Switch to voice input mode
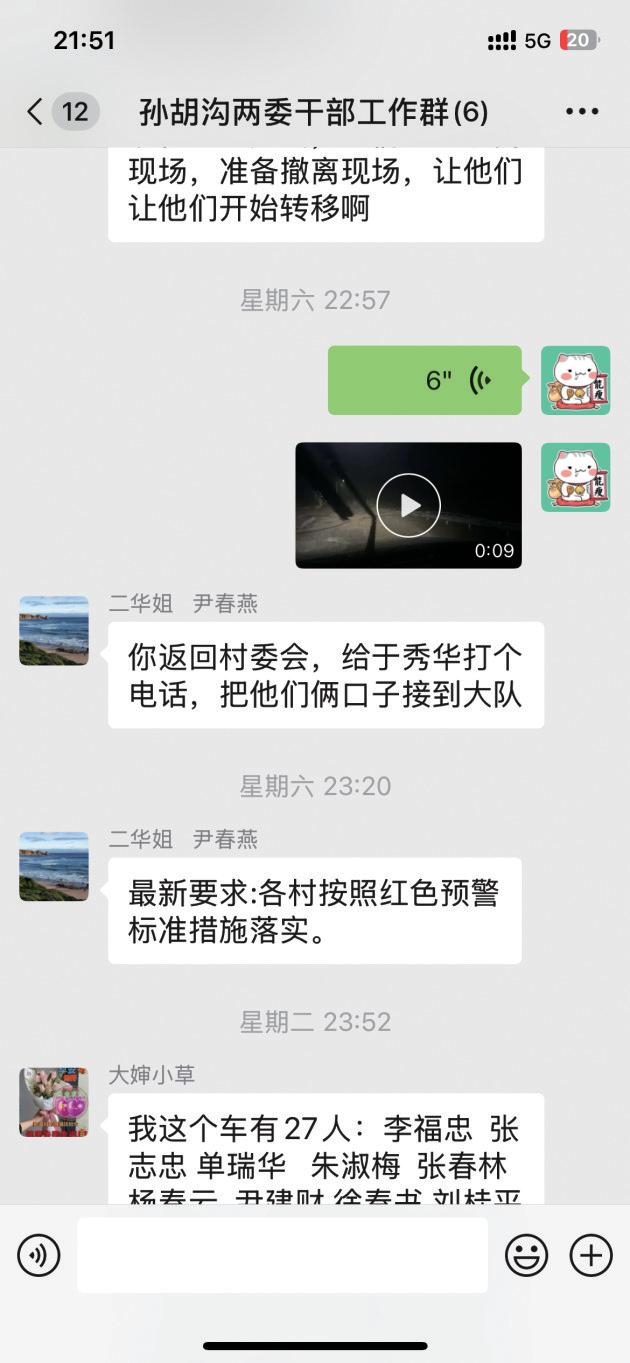 click(39, 1255)
